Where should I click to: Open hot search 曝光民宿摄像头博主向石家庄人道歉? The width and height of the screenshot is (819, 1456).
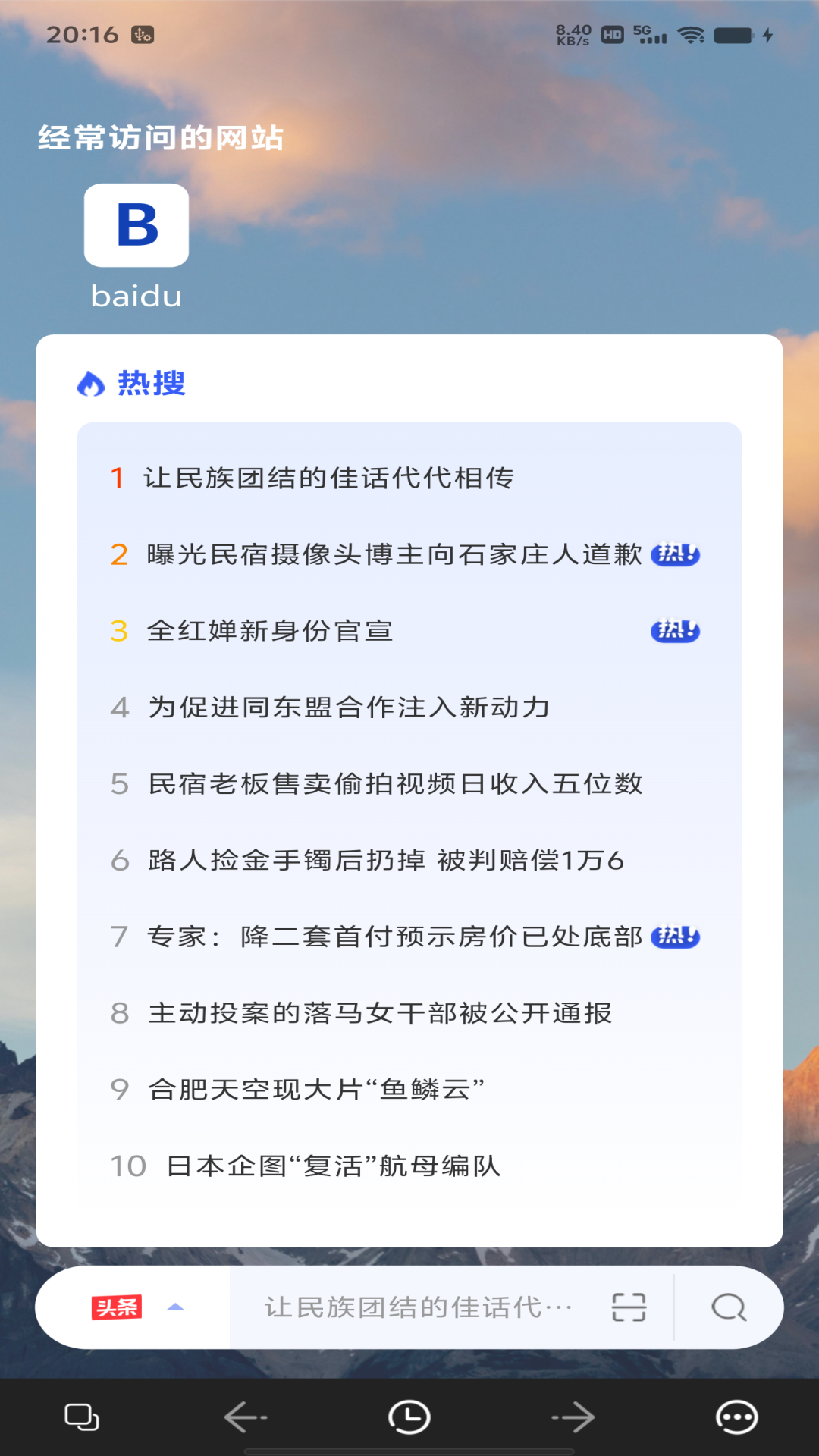pyautogui.click(x=394, y=555)
